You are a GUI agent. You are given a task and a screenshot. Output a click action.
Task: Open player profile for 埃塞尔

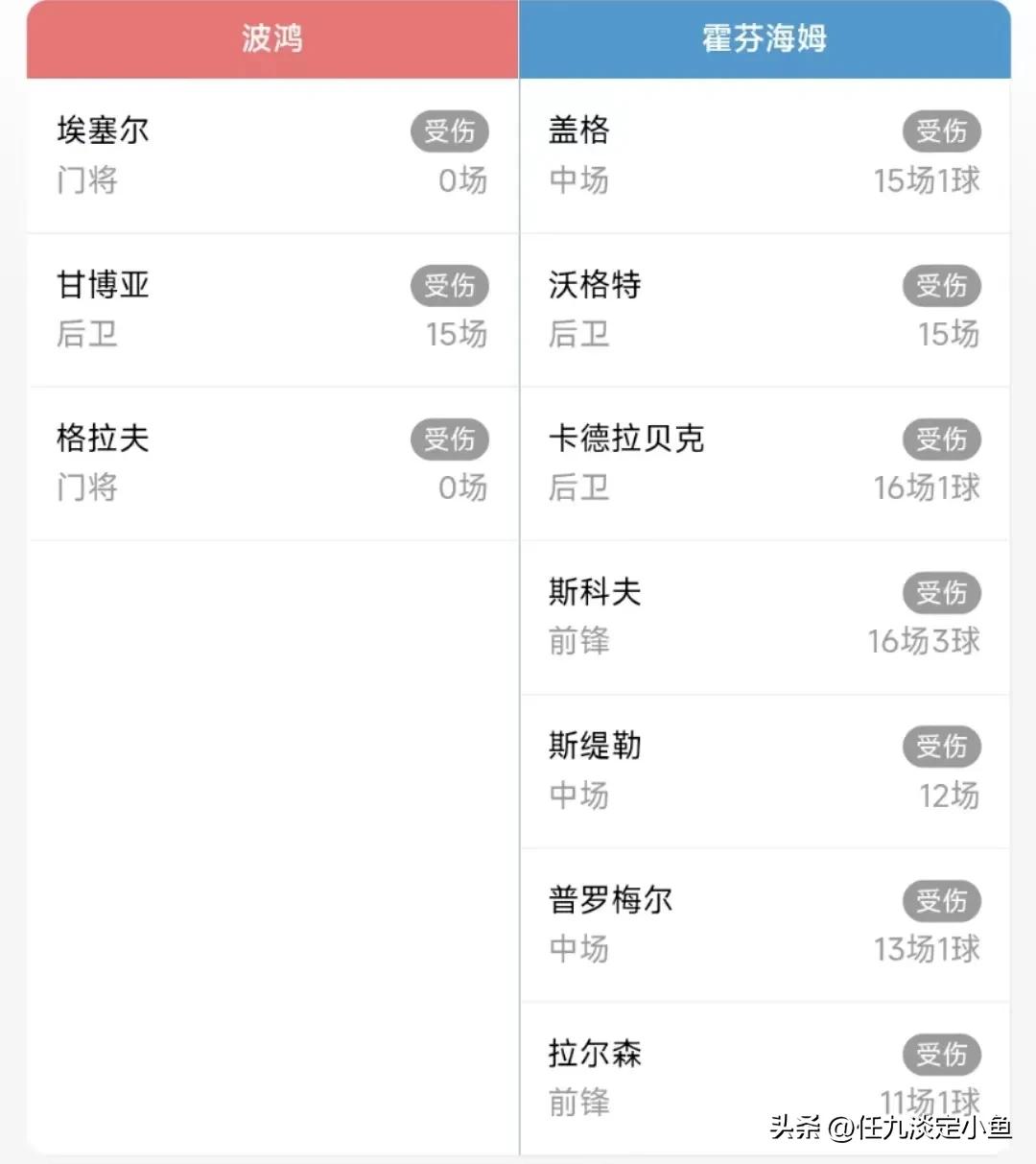click(x=101, y=131)
